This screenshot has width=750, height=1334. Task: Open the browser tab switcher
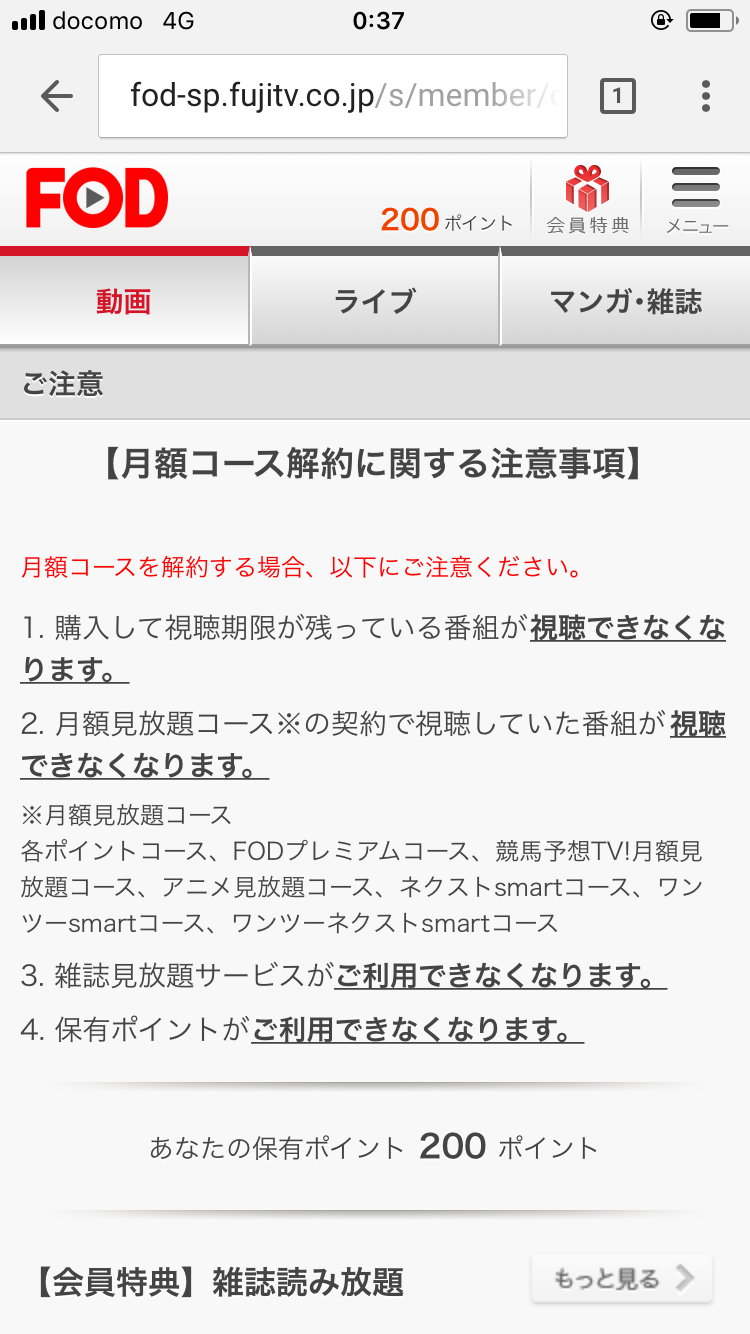tap(617, 96)
